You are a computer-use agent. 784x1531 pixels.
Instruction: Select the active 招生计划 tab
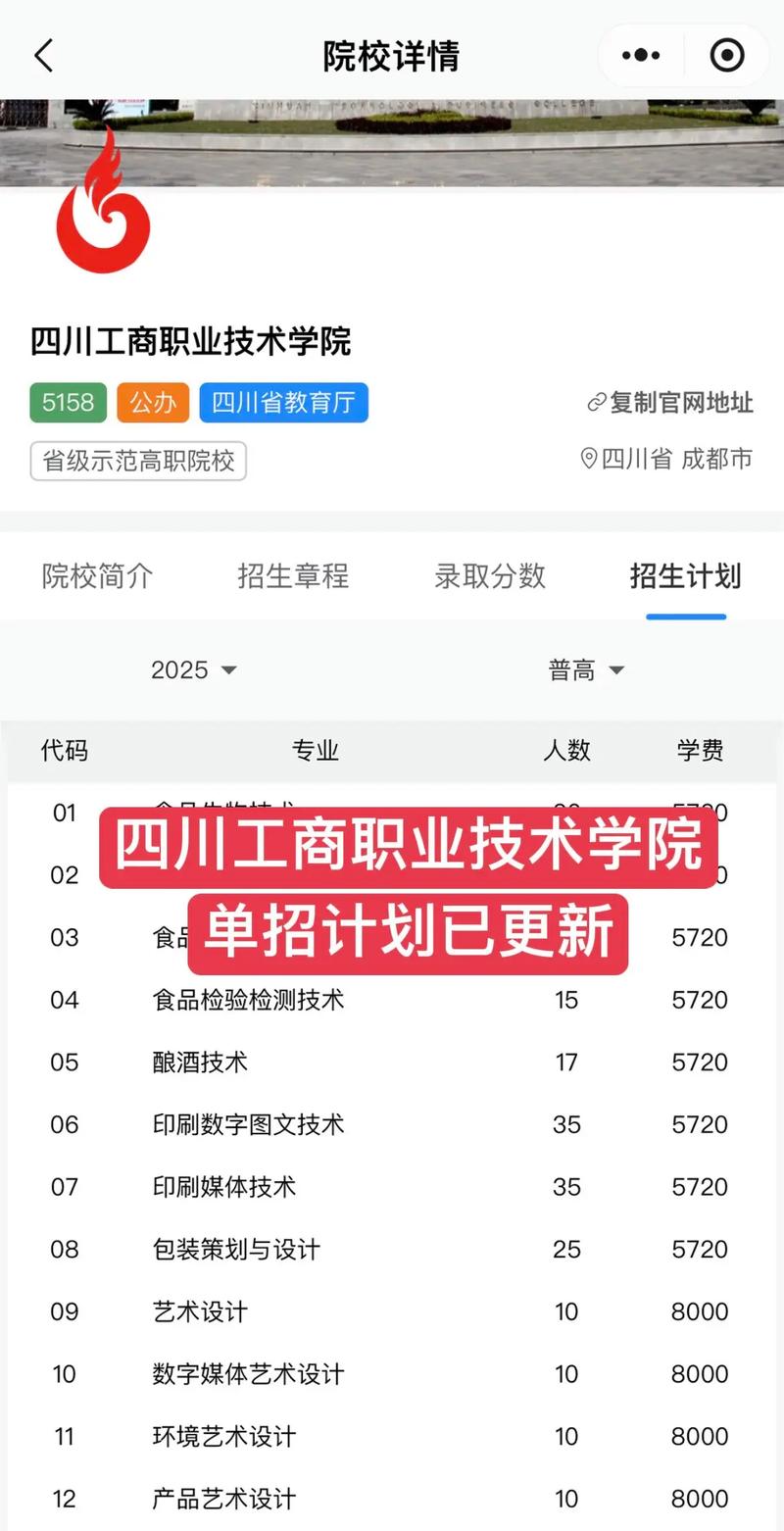pos(686,576)
